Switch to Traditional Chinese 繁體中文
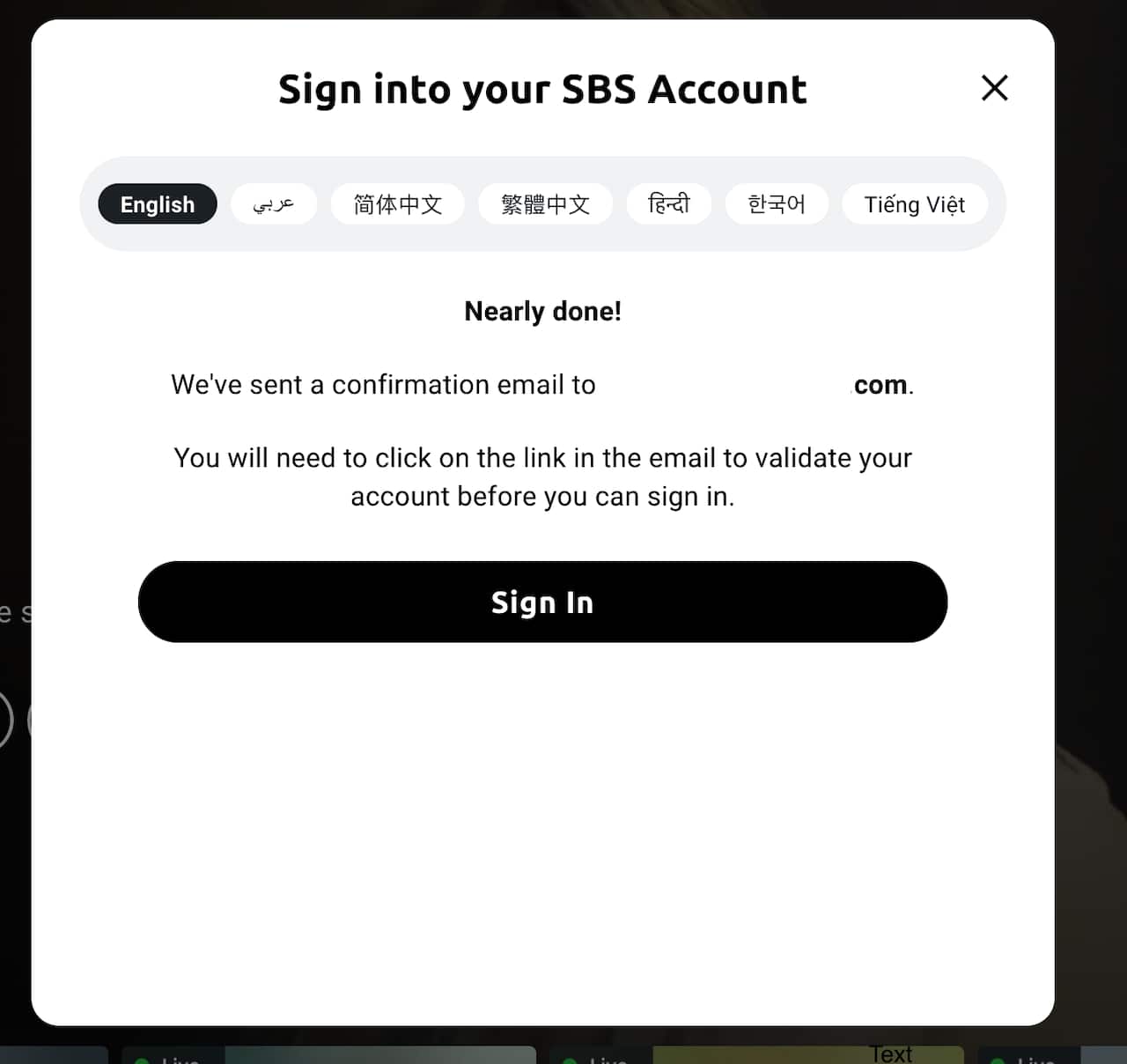This screenshot has width=1127, height=1064. [x=545, y=204]
